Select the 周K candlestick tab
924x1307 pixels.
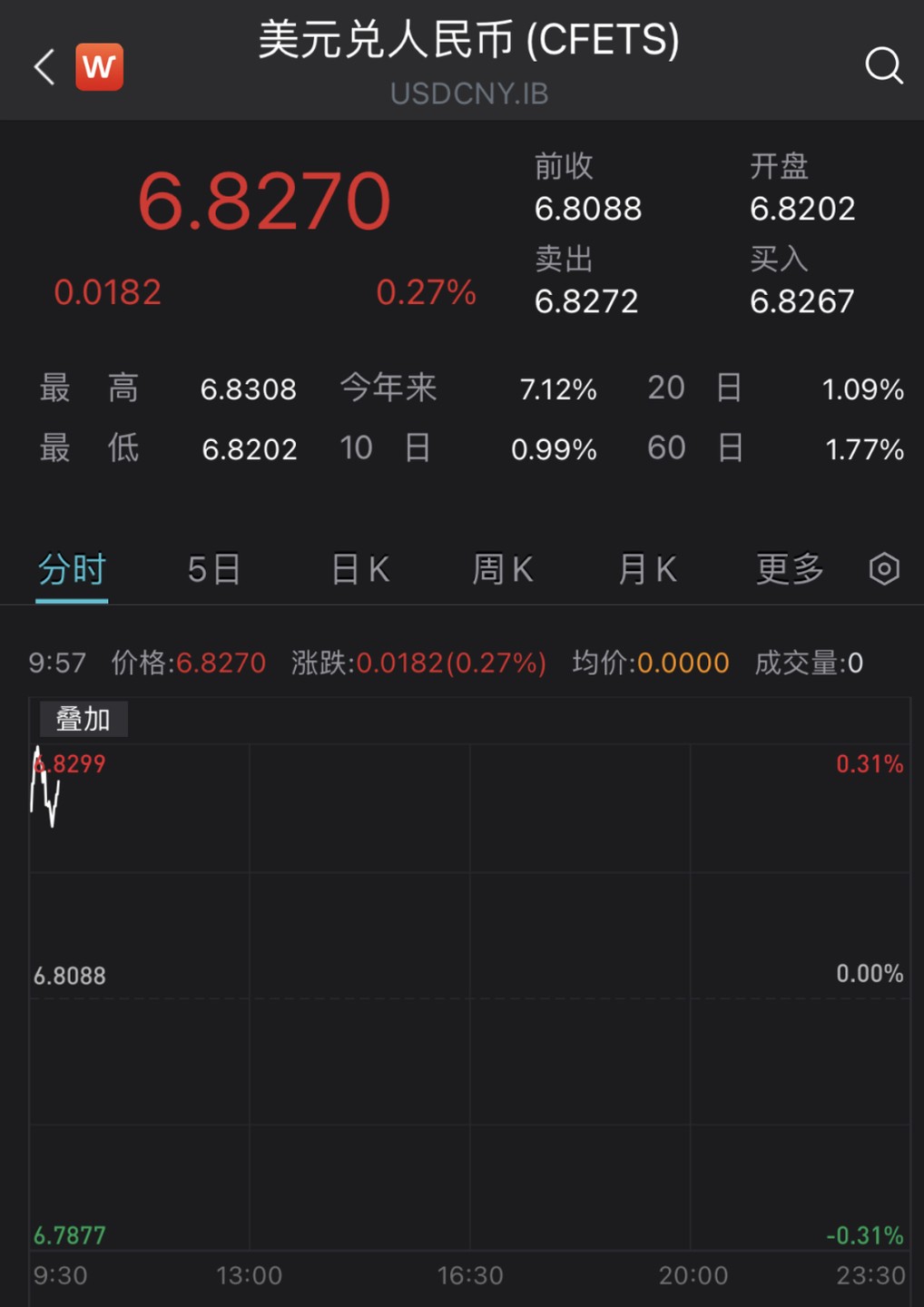point(502,570)
